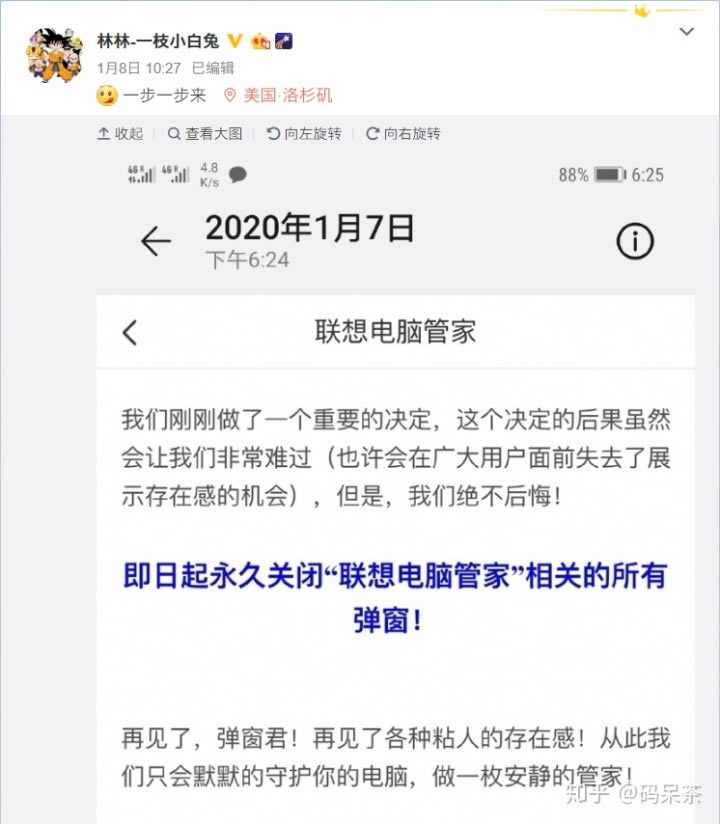
Task: View the large image via 查看大图
Action: [x=205, y=134]
